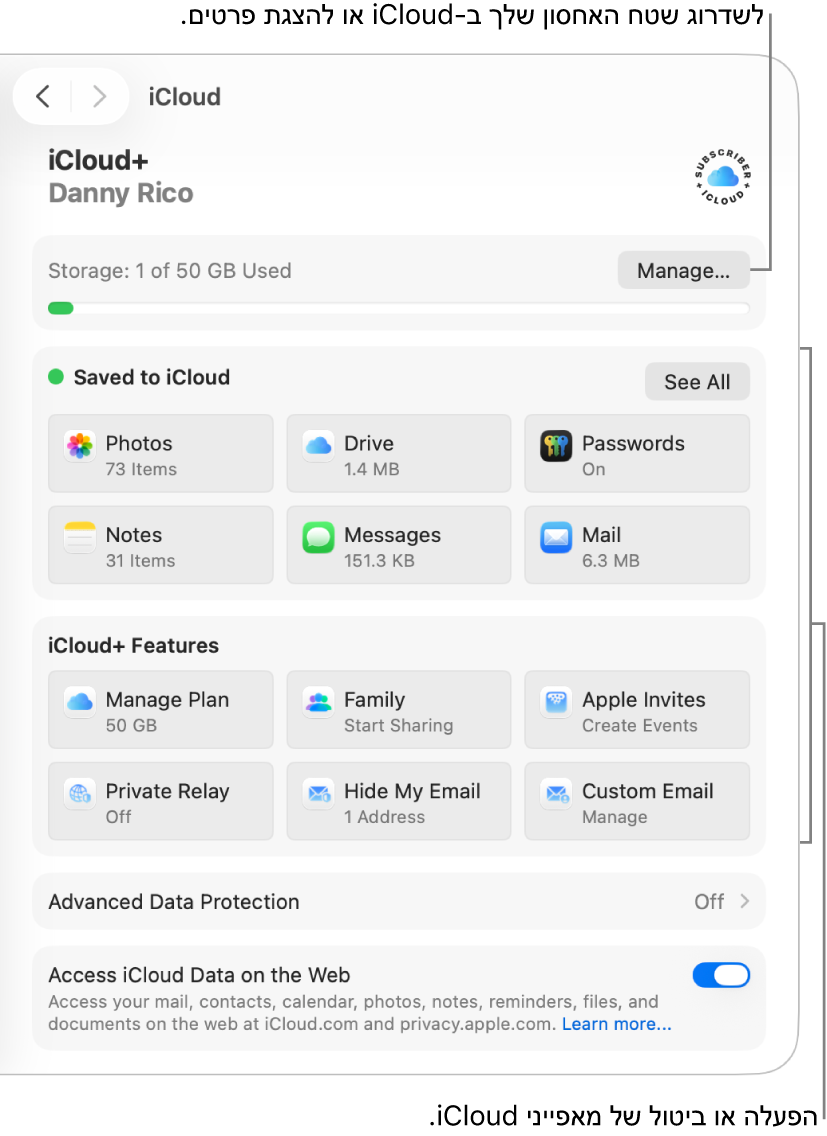
Task: Open Manage storage options
Action: click(683, 270)
